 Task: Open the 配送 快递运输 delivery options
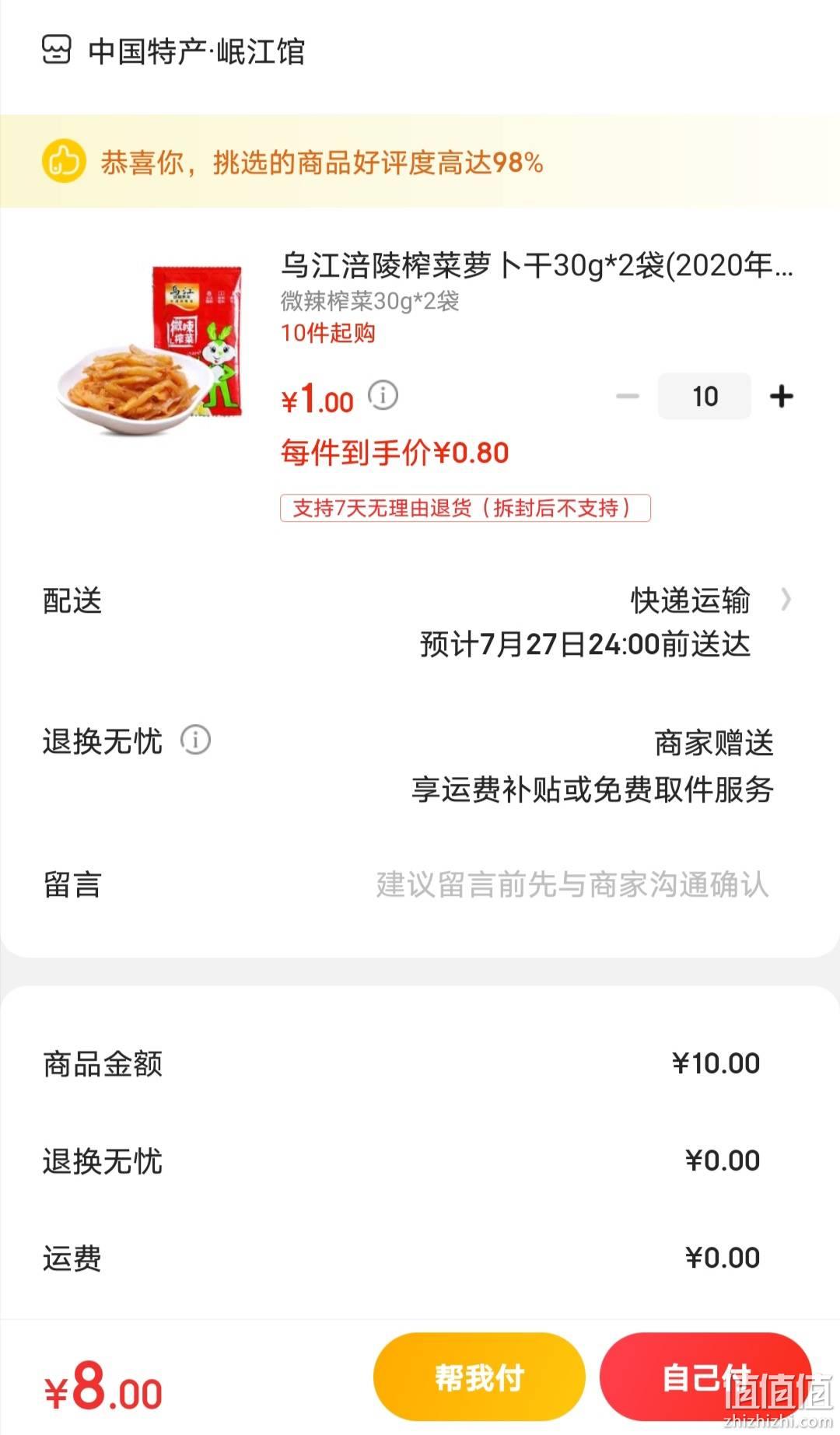click(420, 622)
